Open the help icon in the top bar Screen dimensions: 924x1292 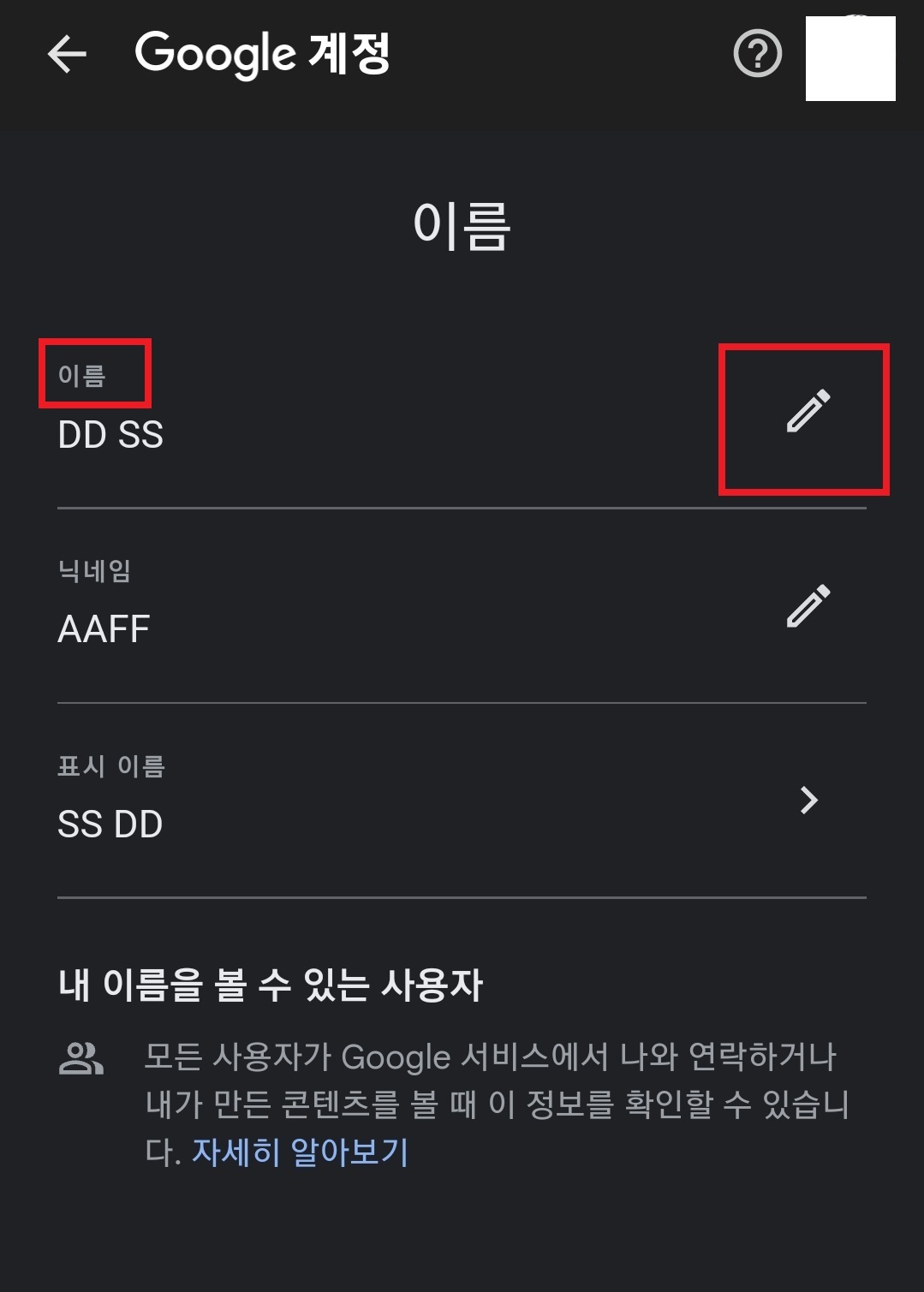757,55
